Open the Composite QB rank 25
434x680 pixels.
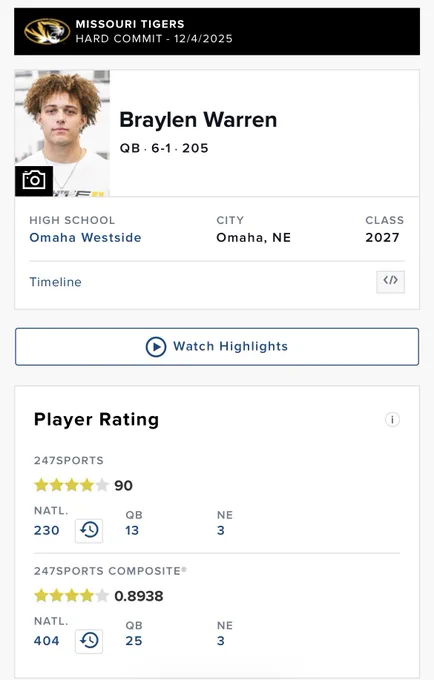[134, 641]
